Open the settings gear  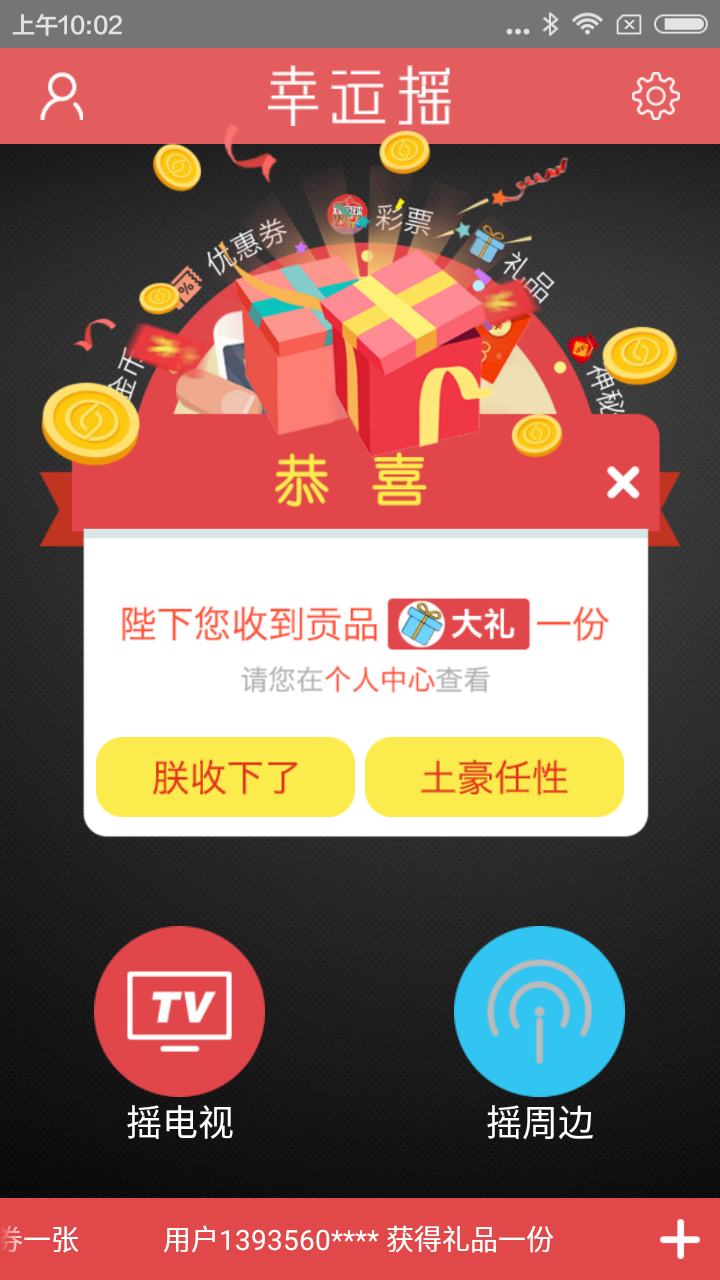(655, 97)
